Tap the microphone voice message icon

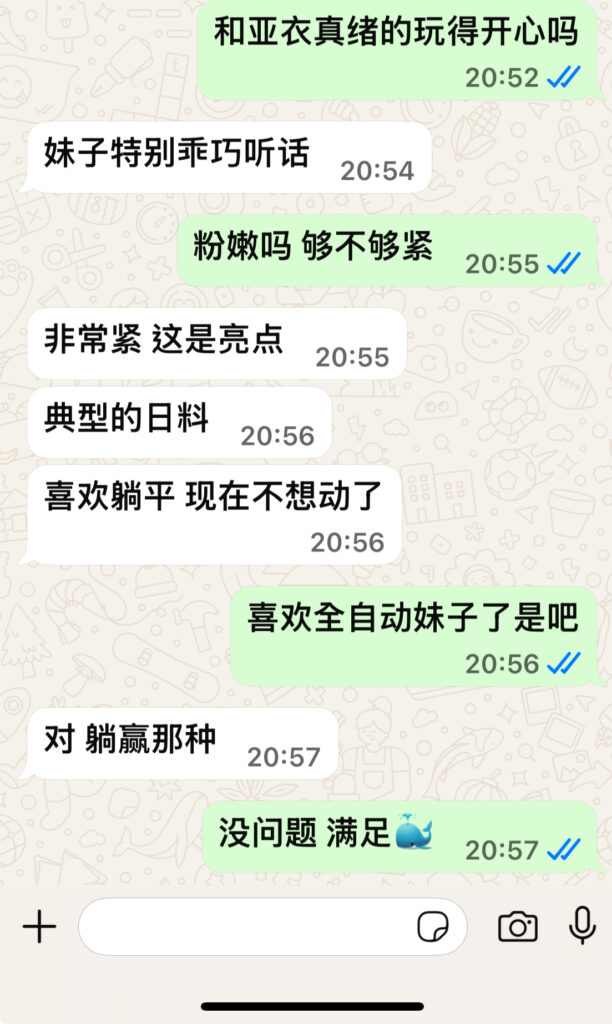582,926
